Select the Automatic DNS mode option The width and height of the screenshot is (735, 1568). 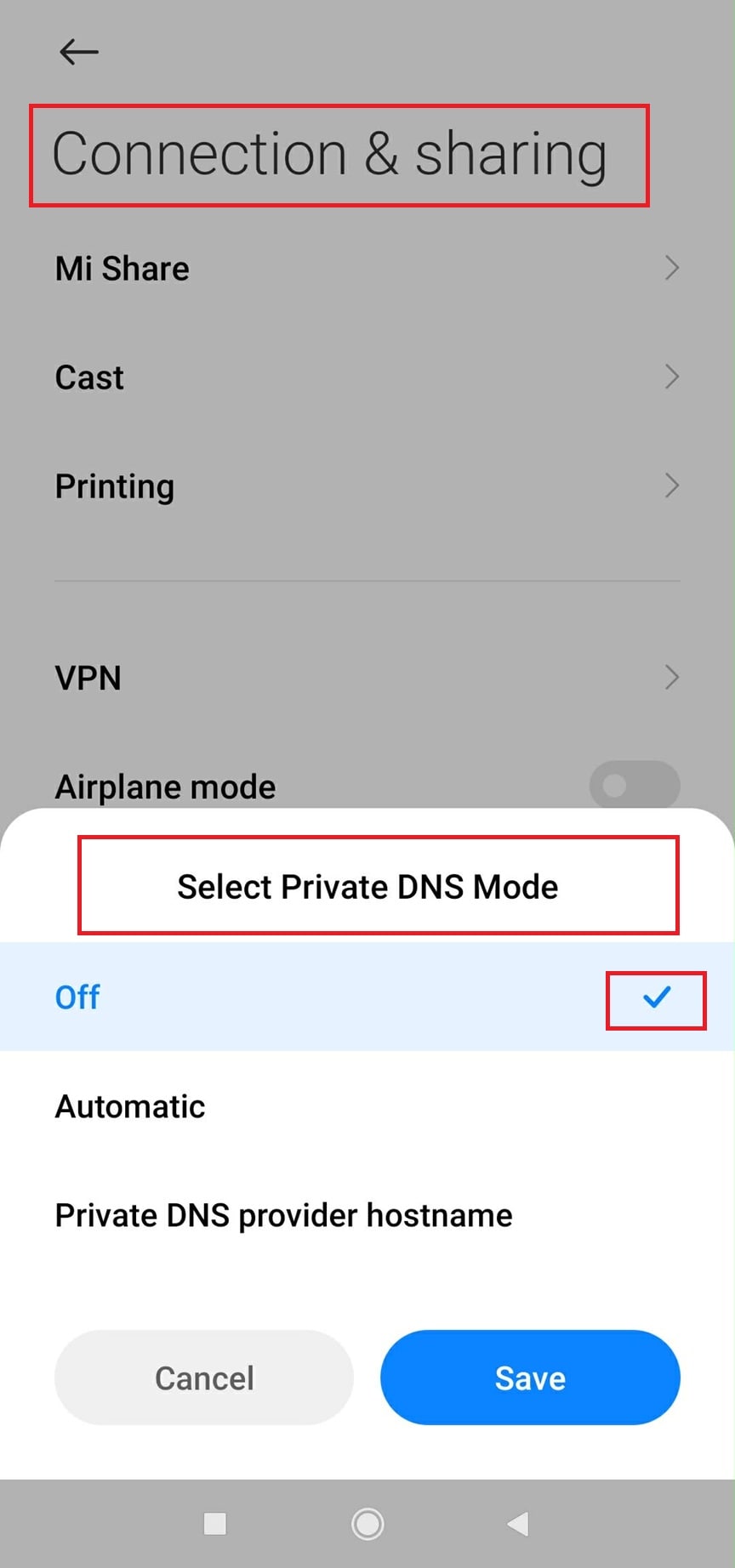coord(129,1105)
